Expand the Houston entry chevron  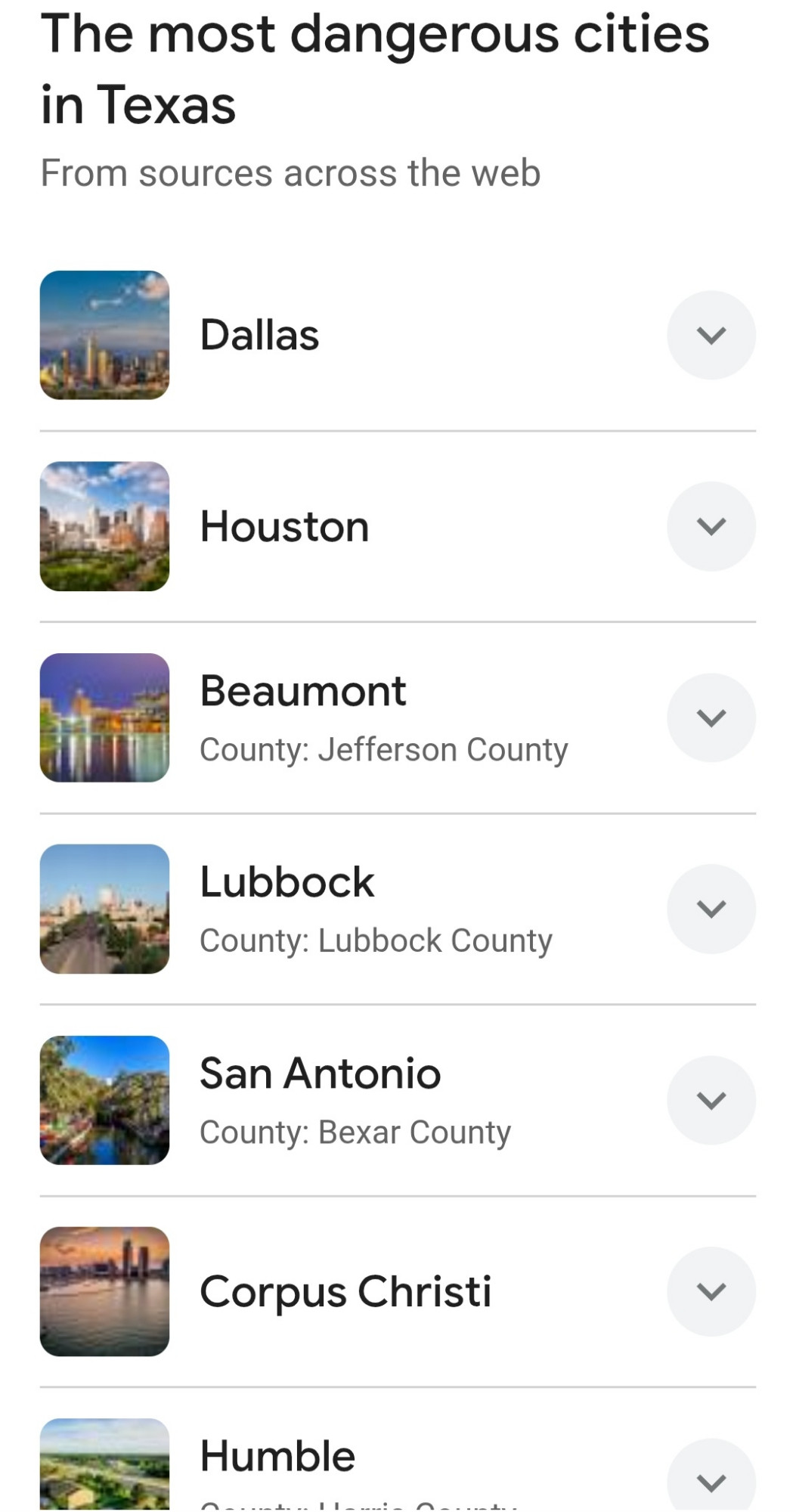[x=711, y=526]
